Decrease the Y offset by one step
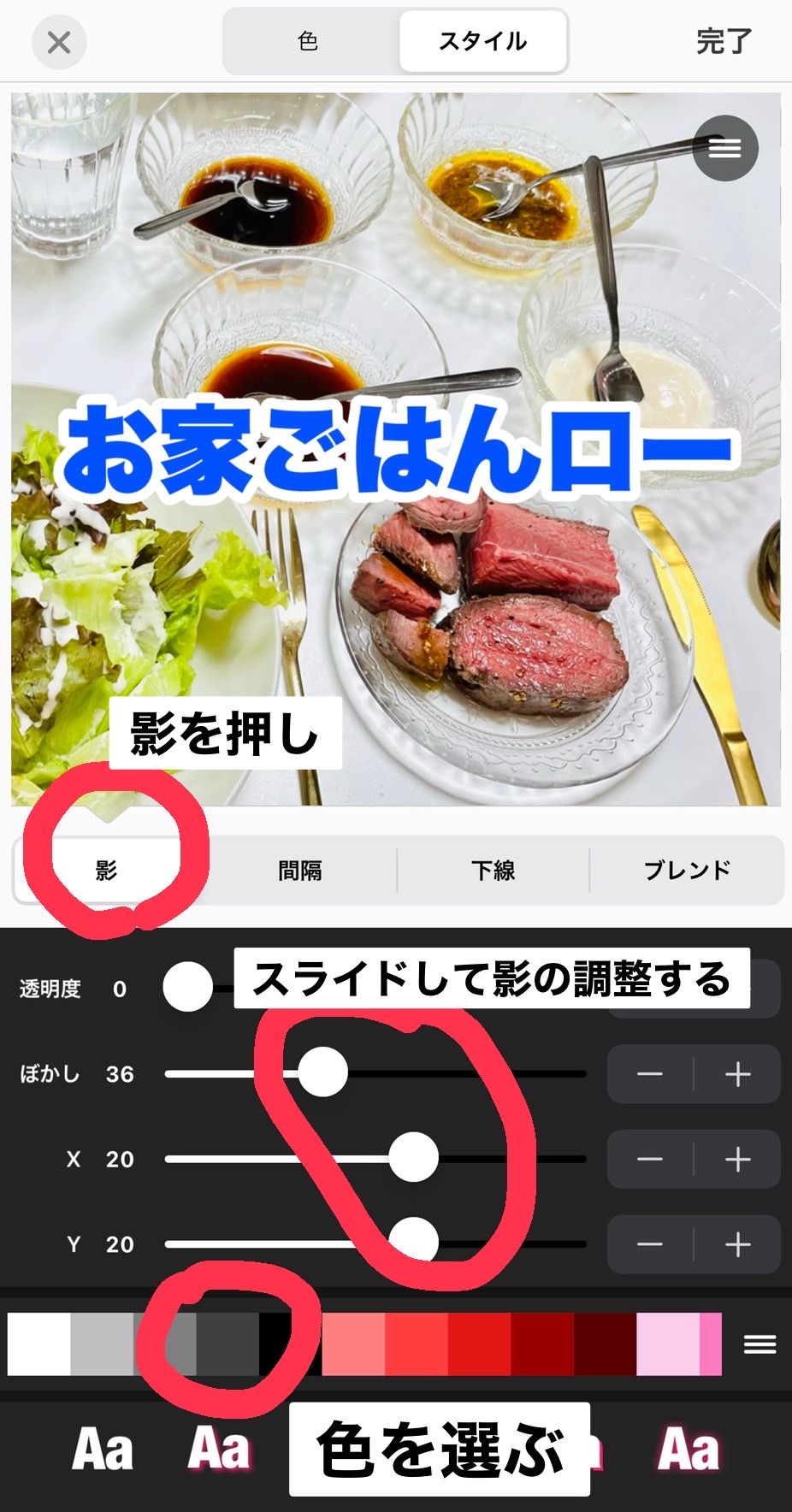This screenshot has height=1512, width=792. (x=650, y=1244)
